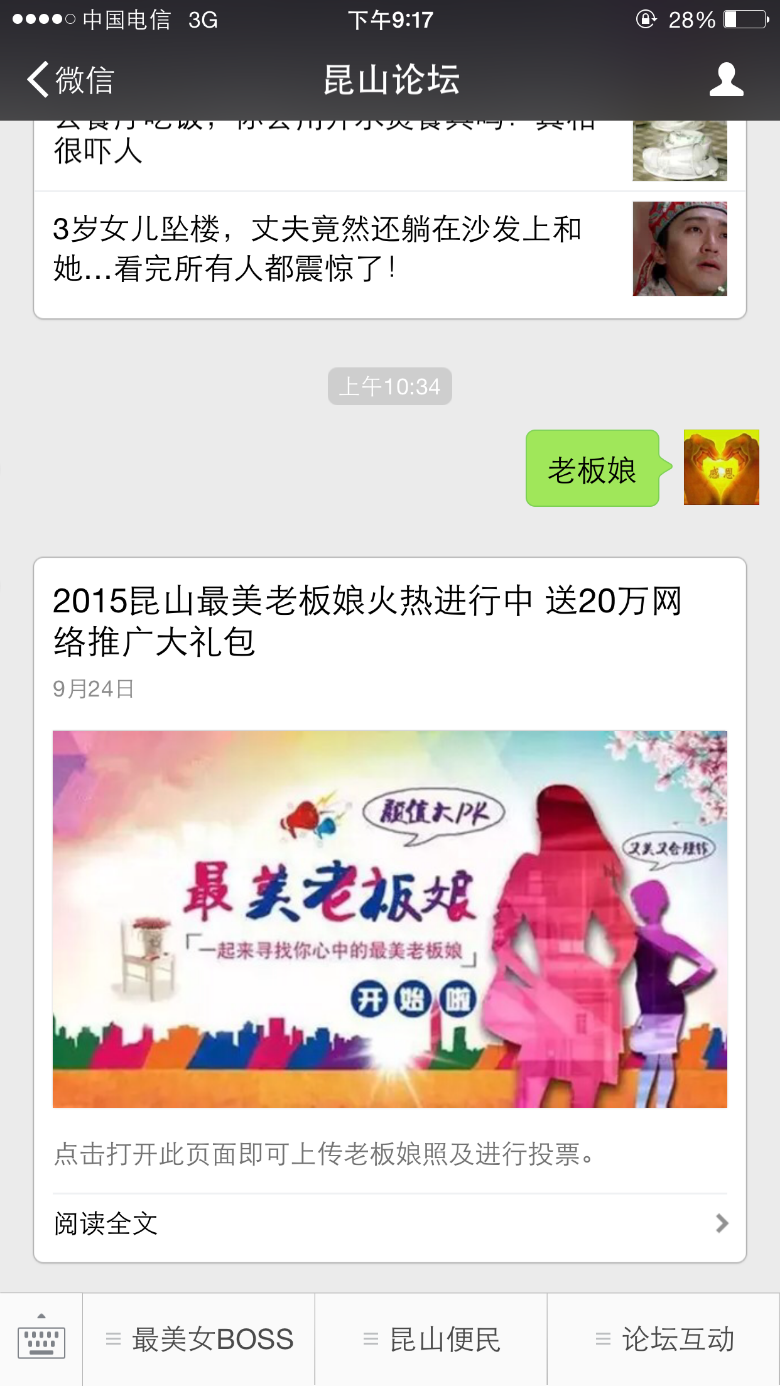Open the account profile icon
The width and height of the screenshot is (780, 1386).
(726, 80)
